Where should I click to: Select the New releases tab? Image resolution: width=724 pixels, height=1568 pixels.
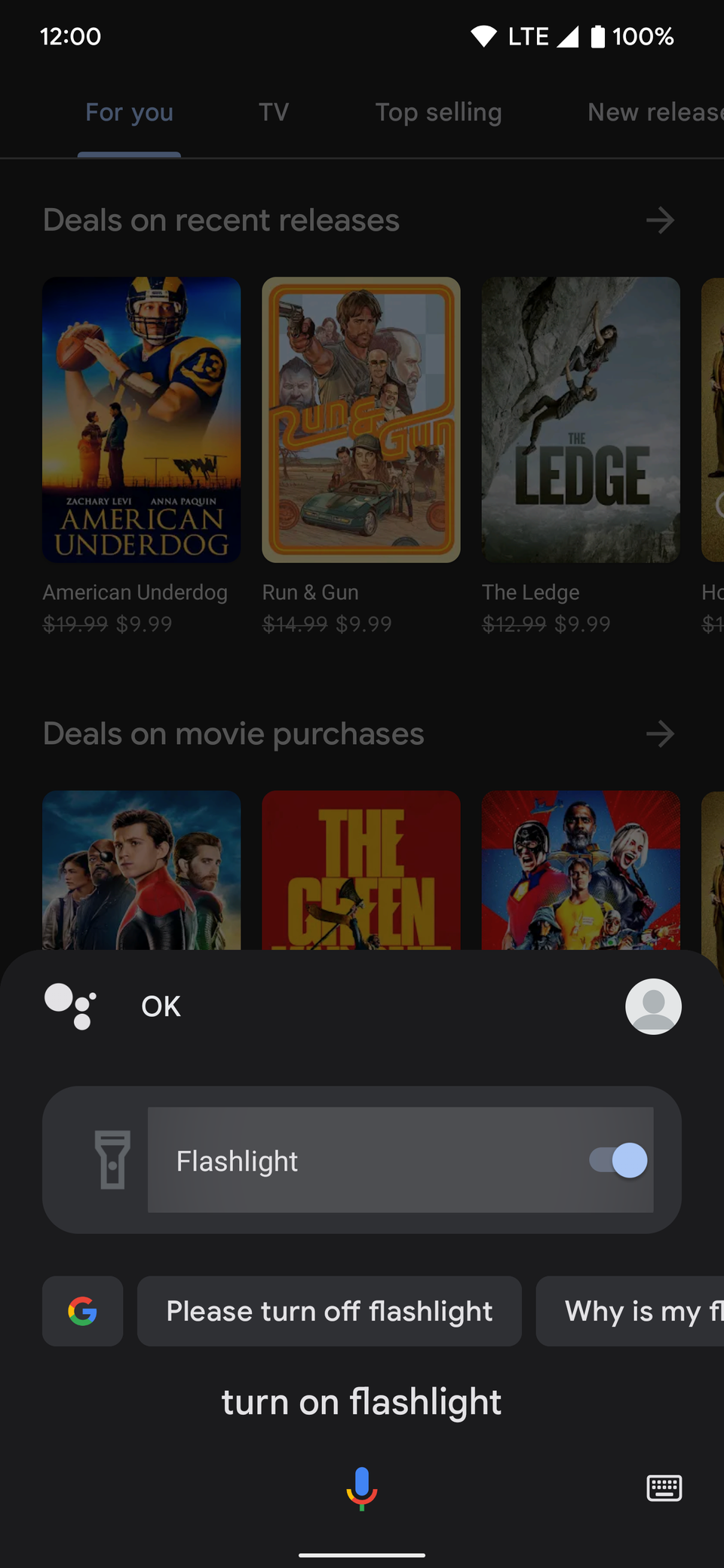(x=654, y=112)
